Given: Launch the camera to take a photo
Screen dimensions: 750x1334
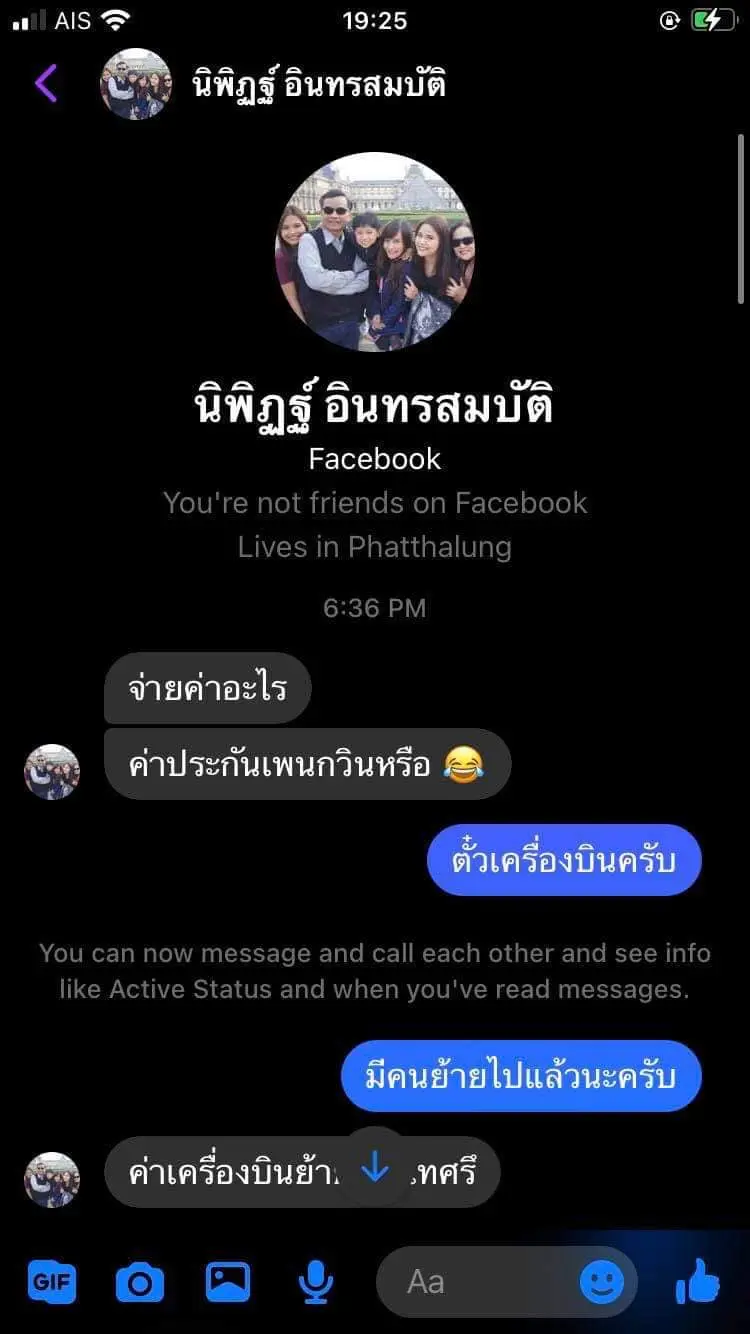Looking at the screenshot, I should (x=140, y=1282).
